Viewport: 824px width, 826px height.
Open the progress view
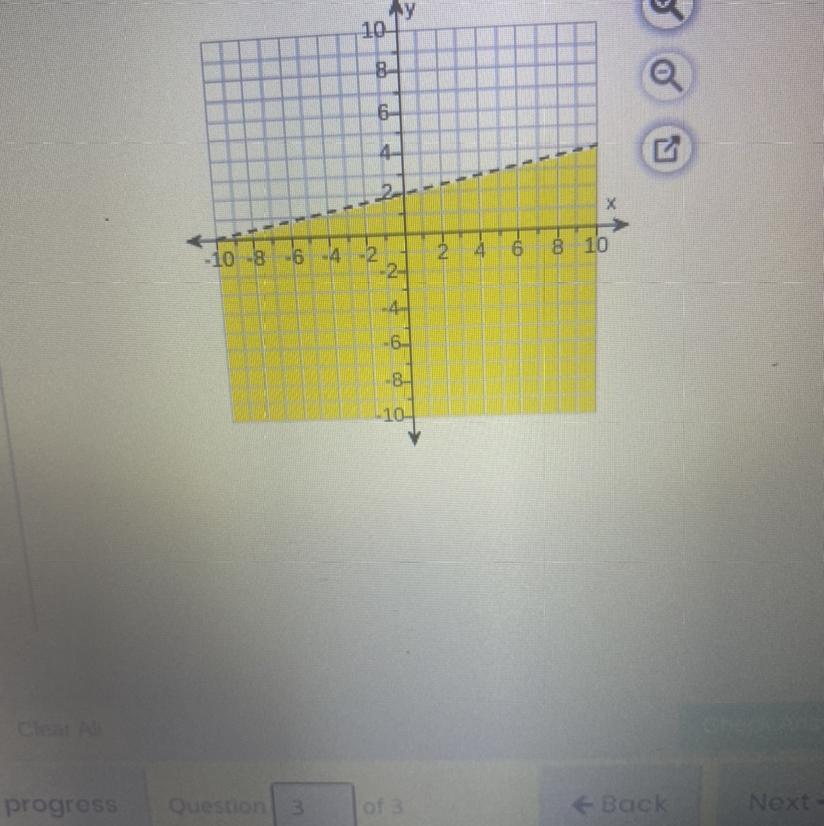coord(60,804)
